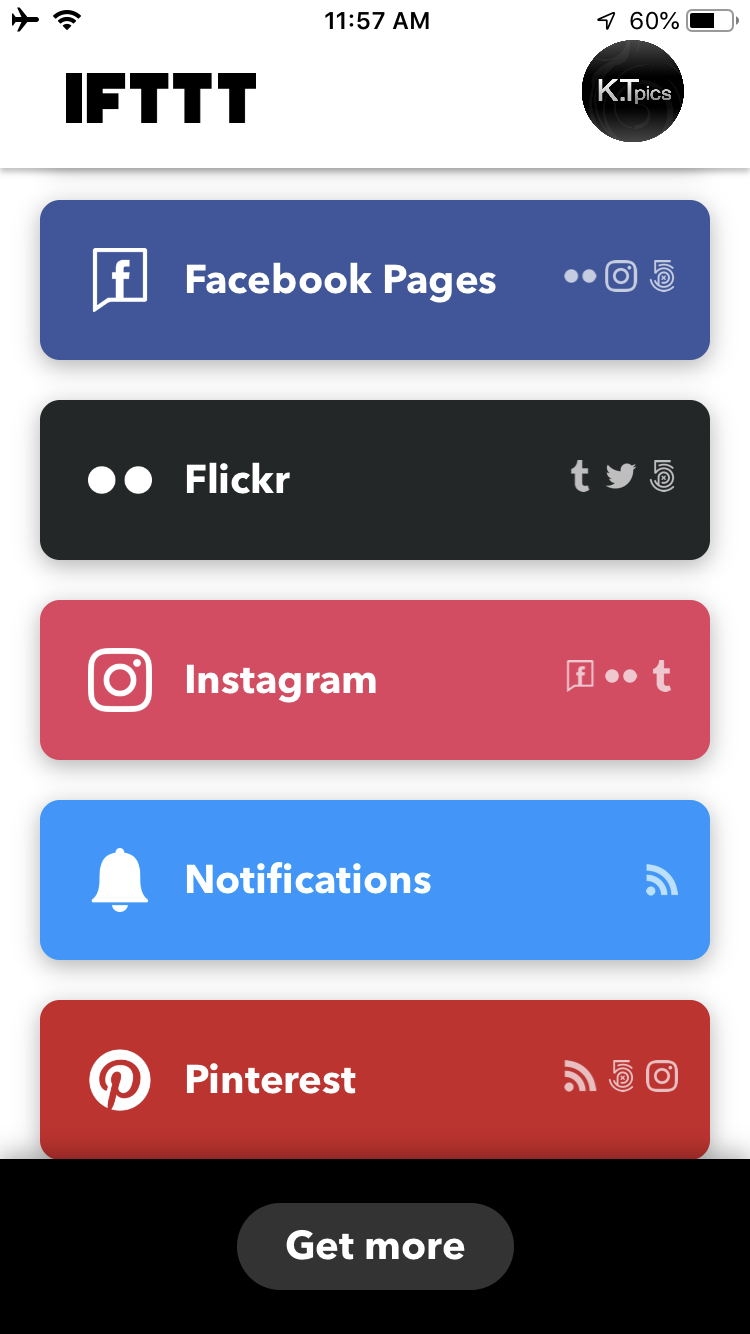Open the Notifications service card

pyautogui.click(x=375, y=880)
